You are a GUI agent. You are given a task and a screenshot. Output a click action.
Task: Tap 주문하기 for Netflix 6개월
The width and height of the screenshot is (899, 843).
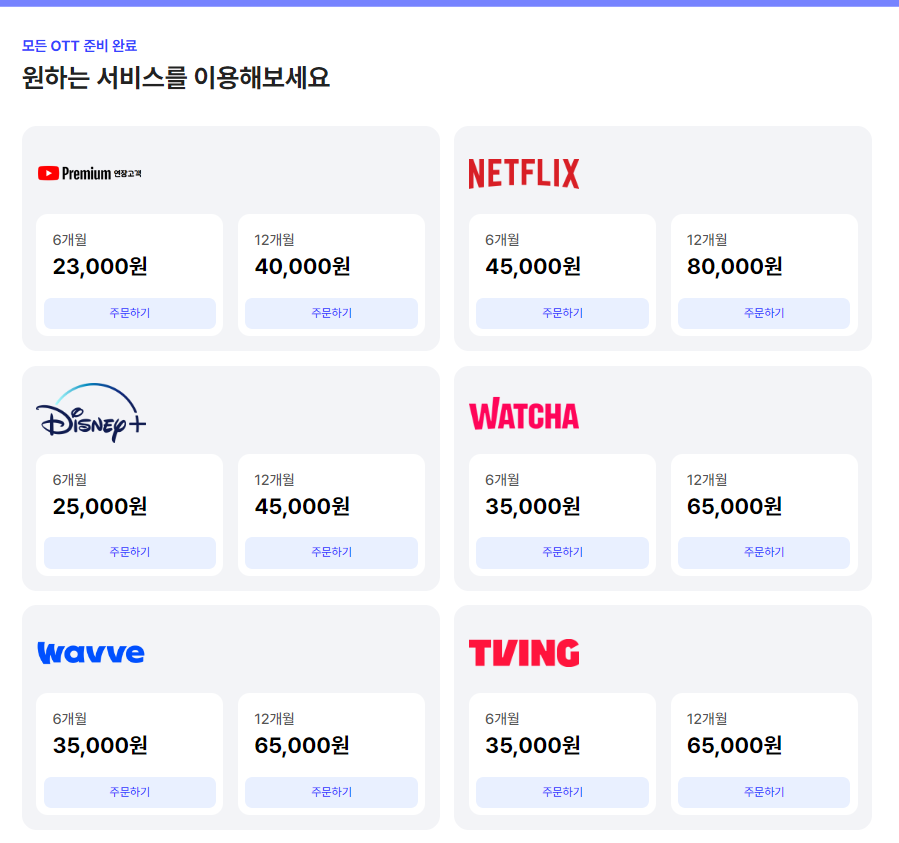[562, 313]
